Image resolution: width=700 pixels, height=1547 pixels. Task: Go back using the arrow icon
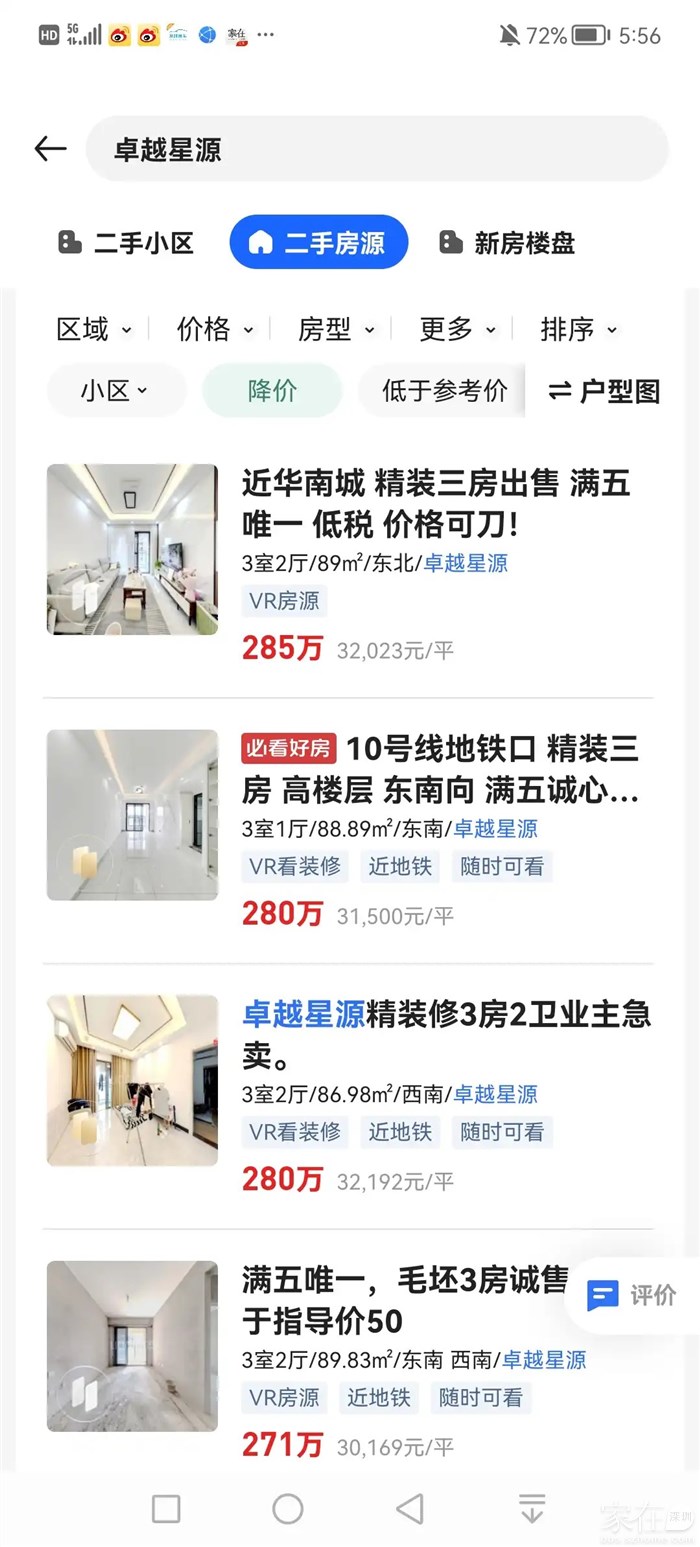49,150
